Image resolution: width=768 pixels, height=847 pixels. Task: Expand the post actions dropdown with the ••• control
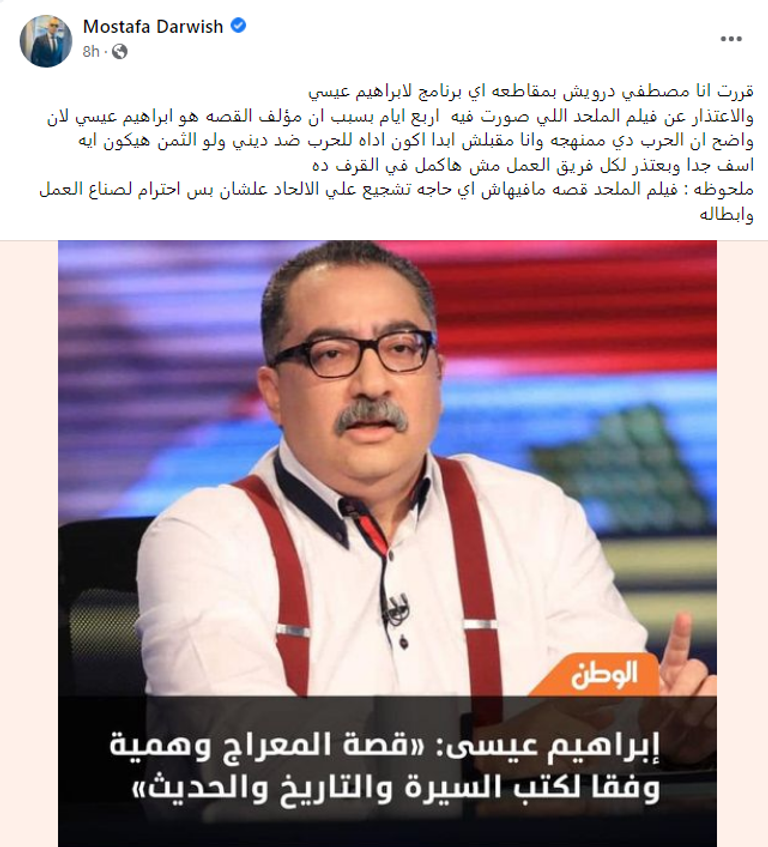729,40
